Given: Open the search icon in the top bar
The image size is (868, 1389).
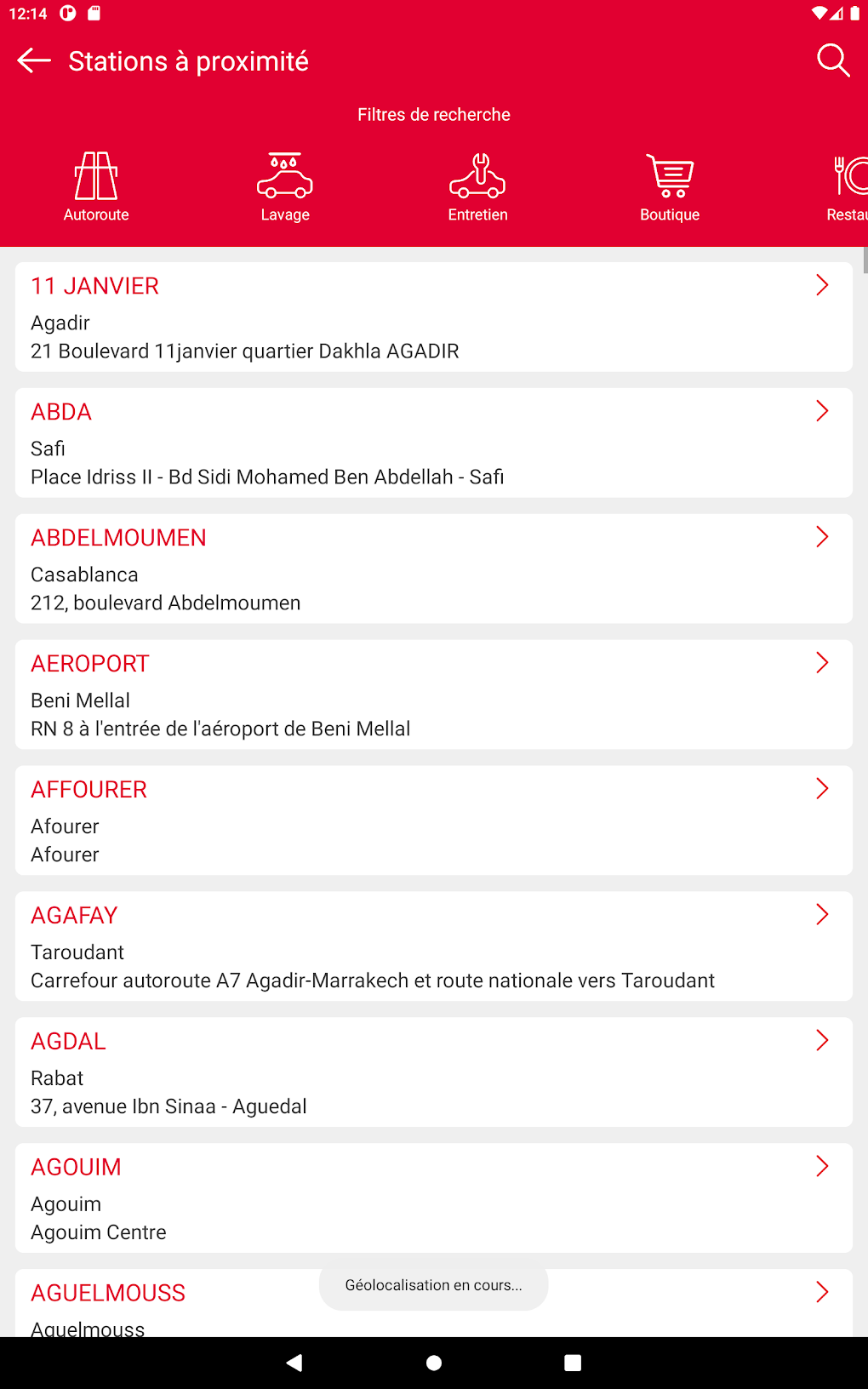Looking at the screenshot, I should click(833, 60).
